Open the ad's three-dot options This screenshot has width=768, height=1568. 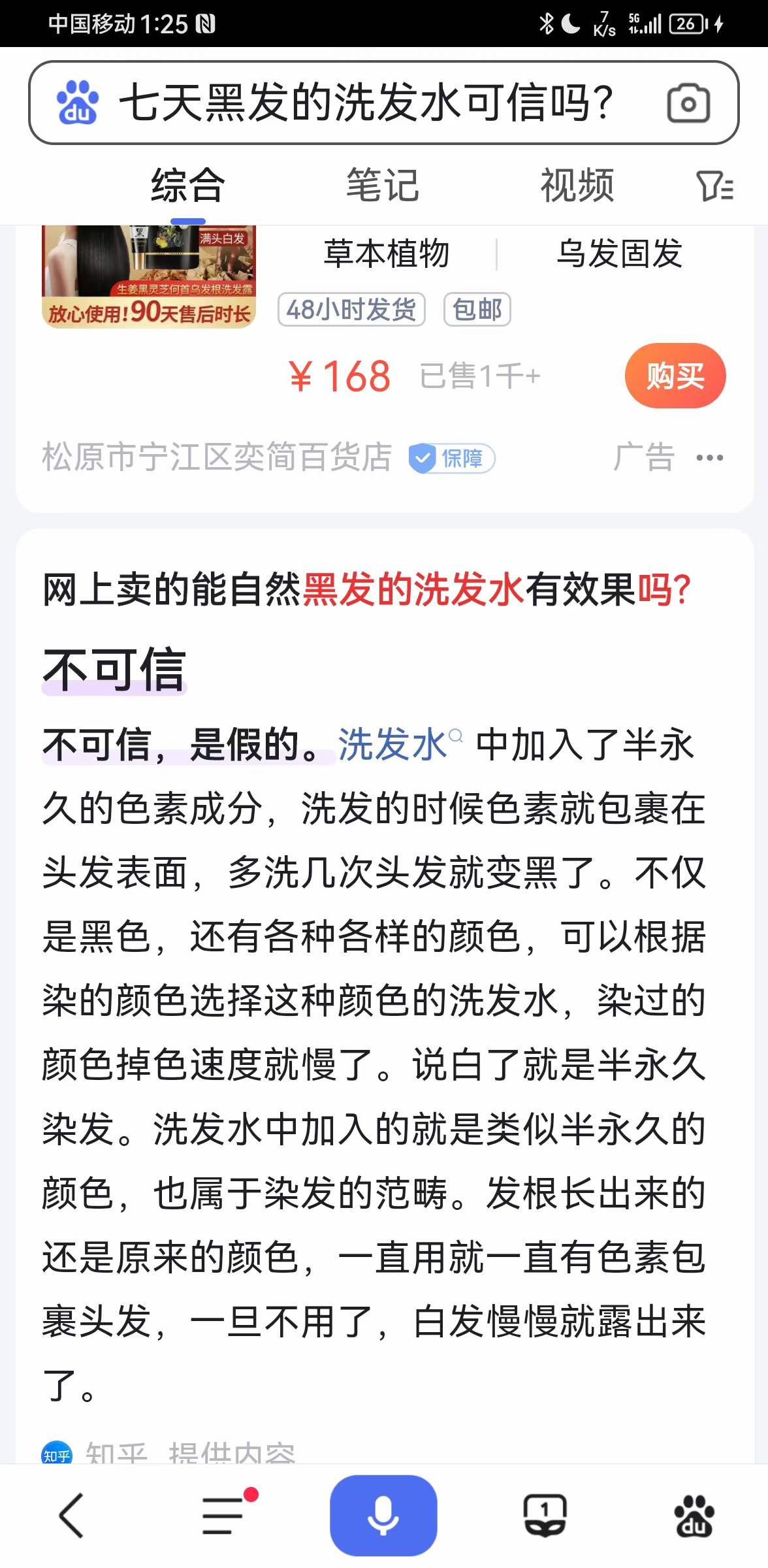point(709,457)
